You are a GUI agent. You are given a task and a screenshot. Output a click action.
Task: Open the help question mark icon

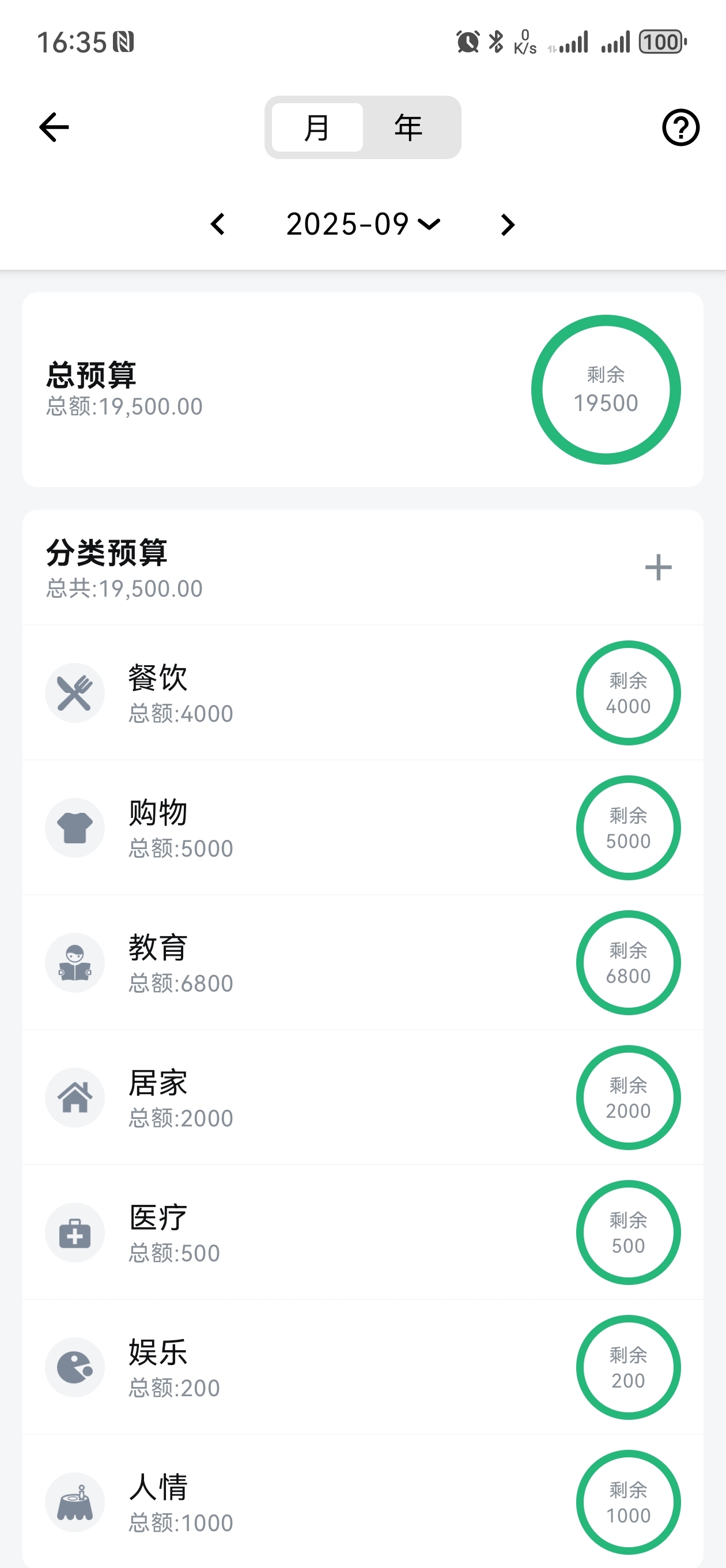click(680, 127)
